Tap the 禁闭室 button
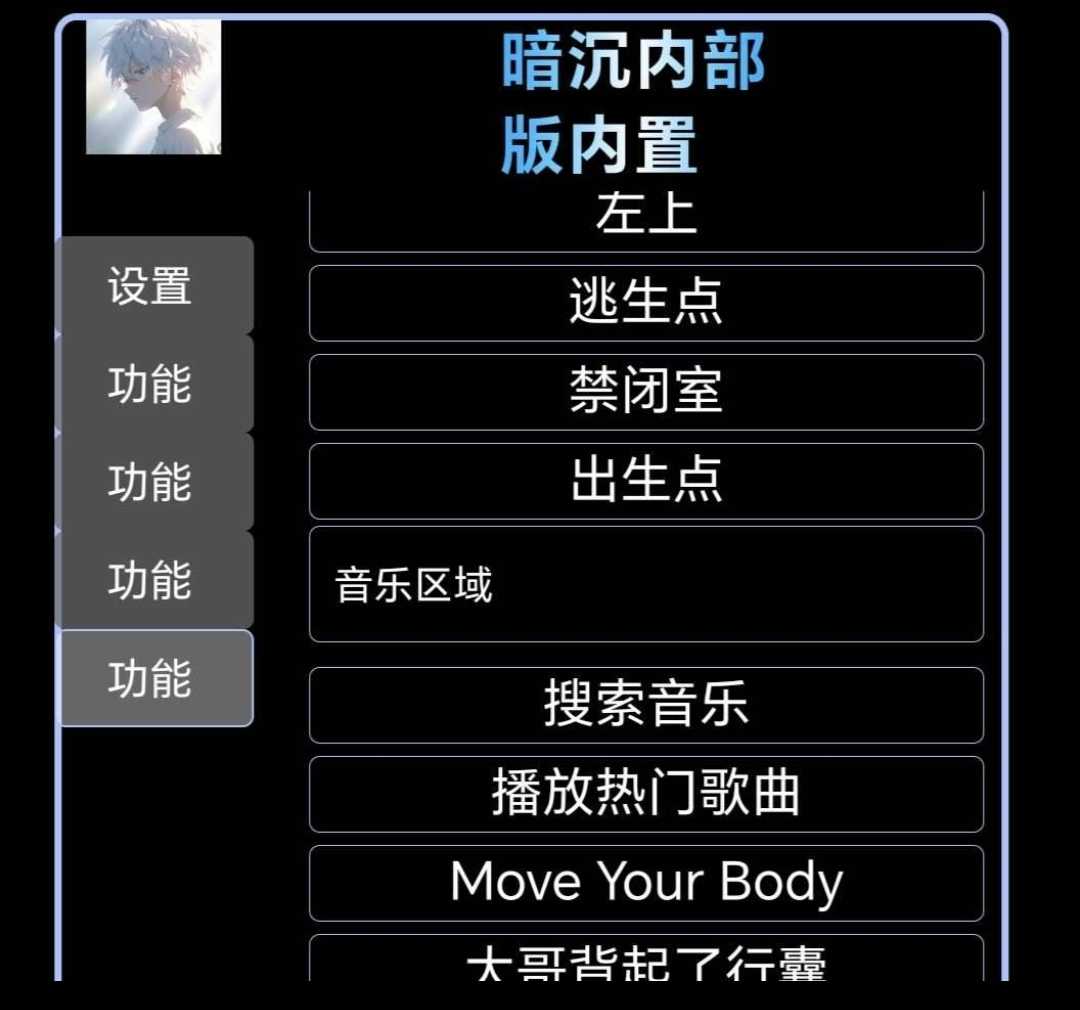 tap(646, 392)
